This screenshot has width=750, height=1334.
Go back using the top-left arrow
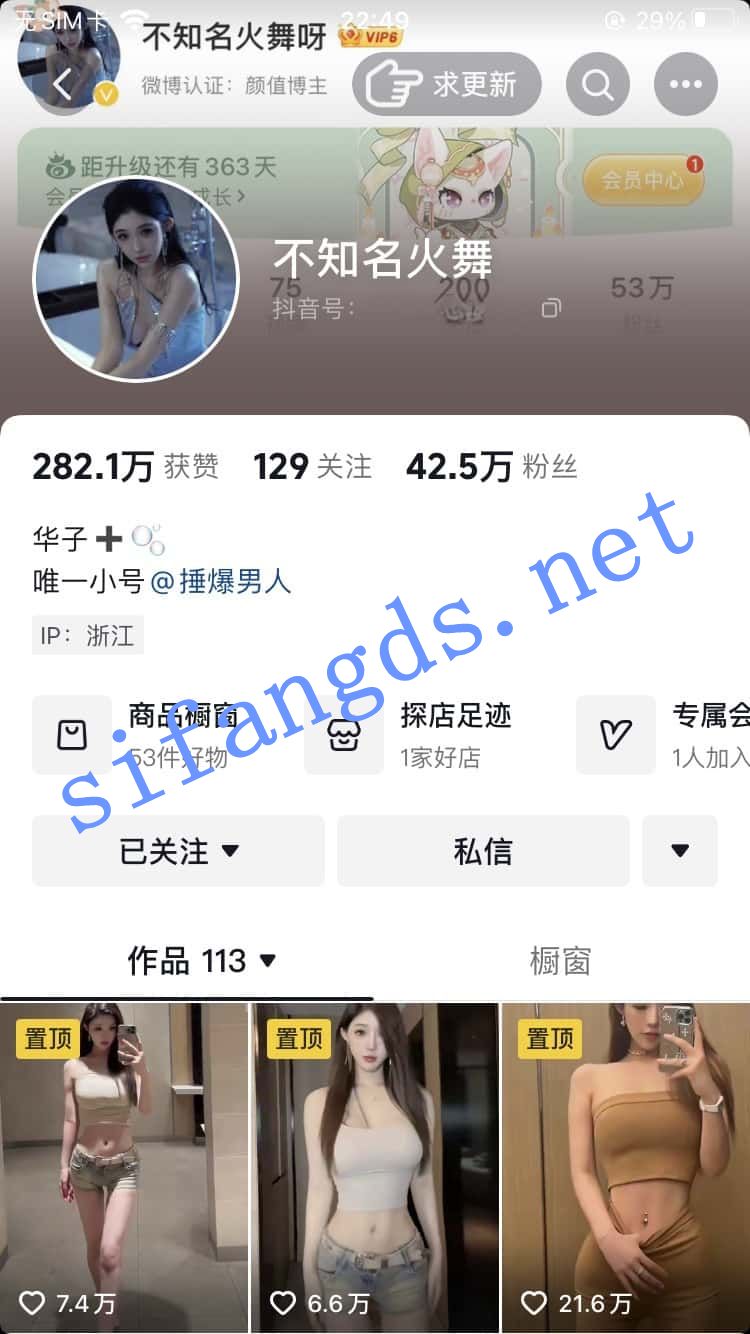click(62, 86)
